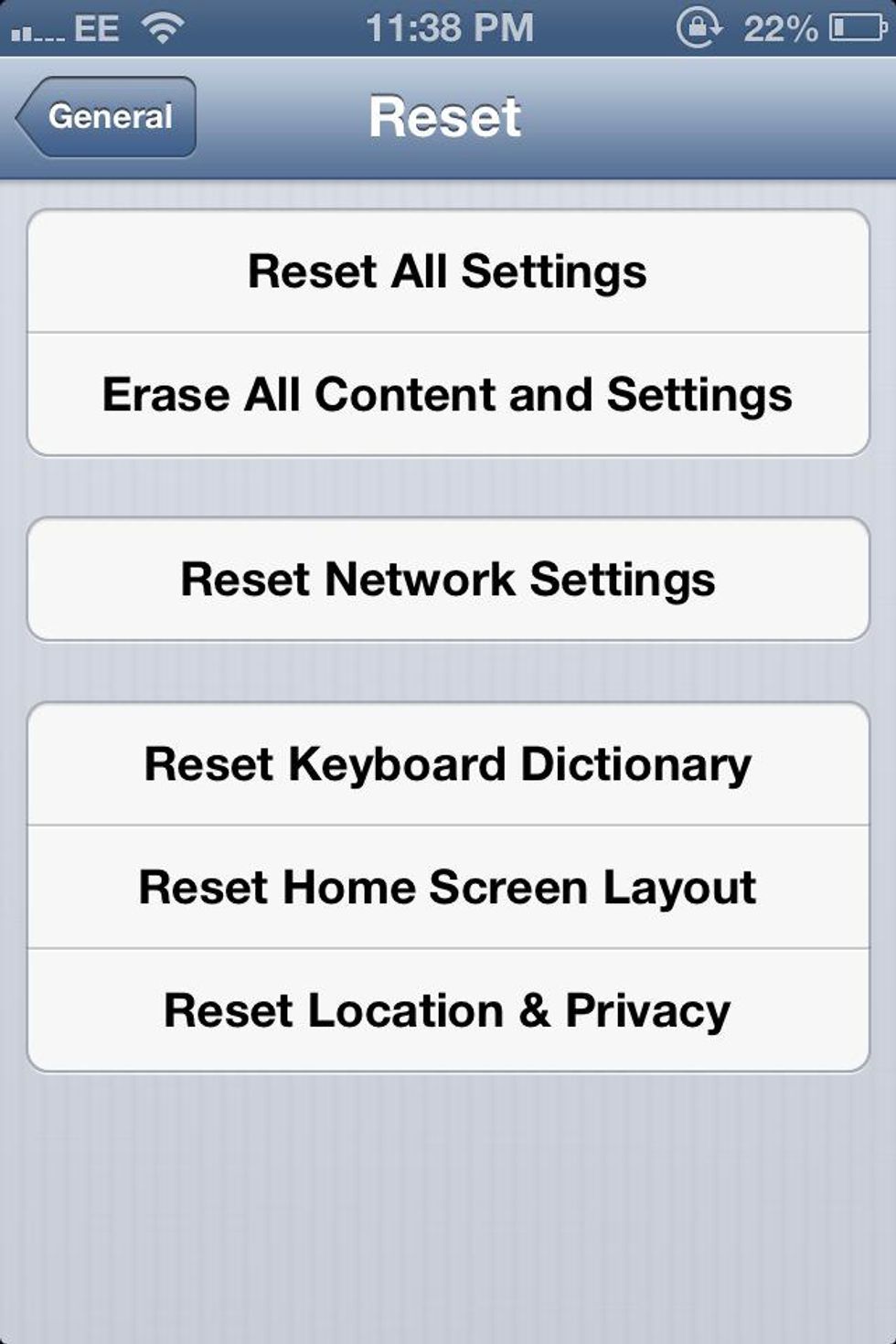Tap Reset Home Screen Layout

click(x=447, y=887)
